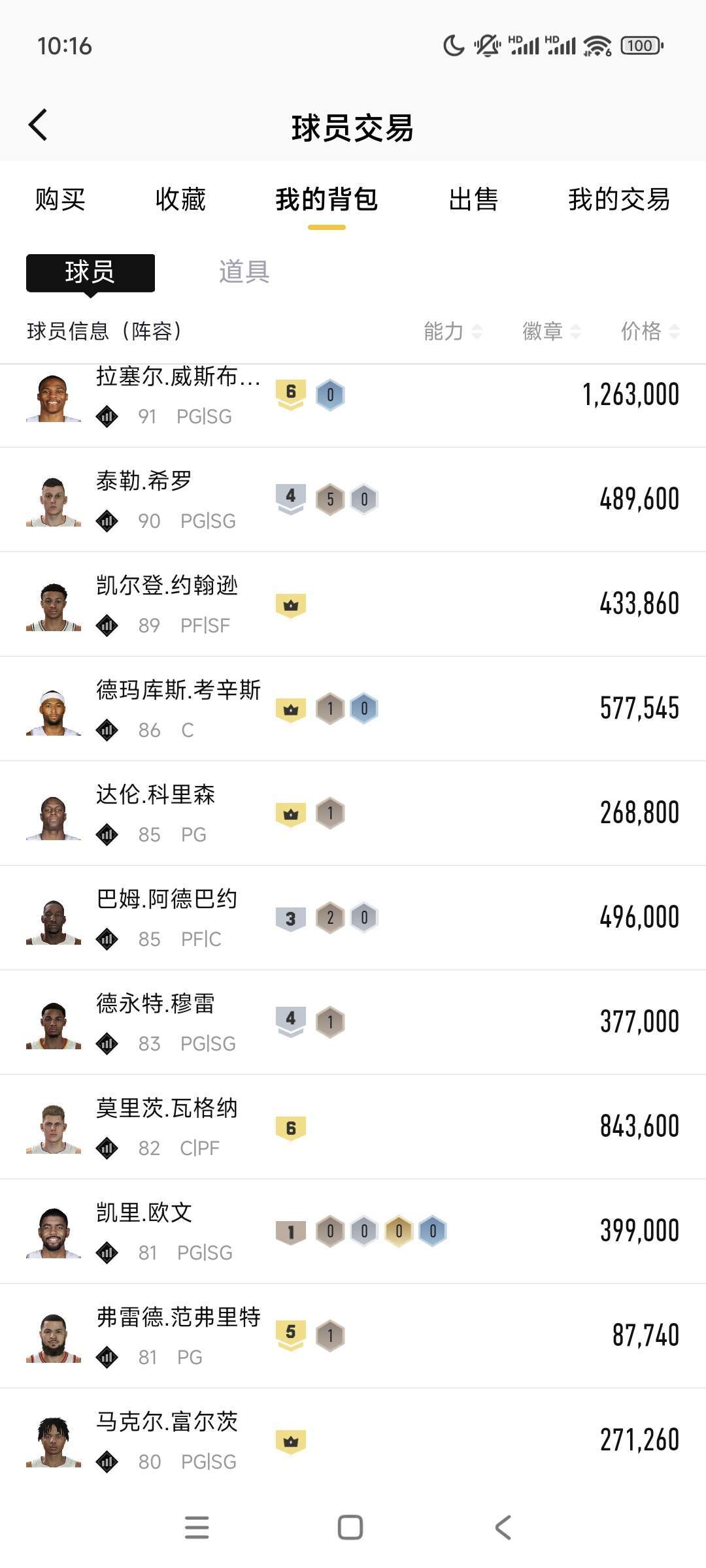
Task: Tap the do-not-disturb moon icon
Action: [452, 44]
